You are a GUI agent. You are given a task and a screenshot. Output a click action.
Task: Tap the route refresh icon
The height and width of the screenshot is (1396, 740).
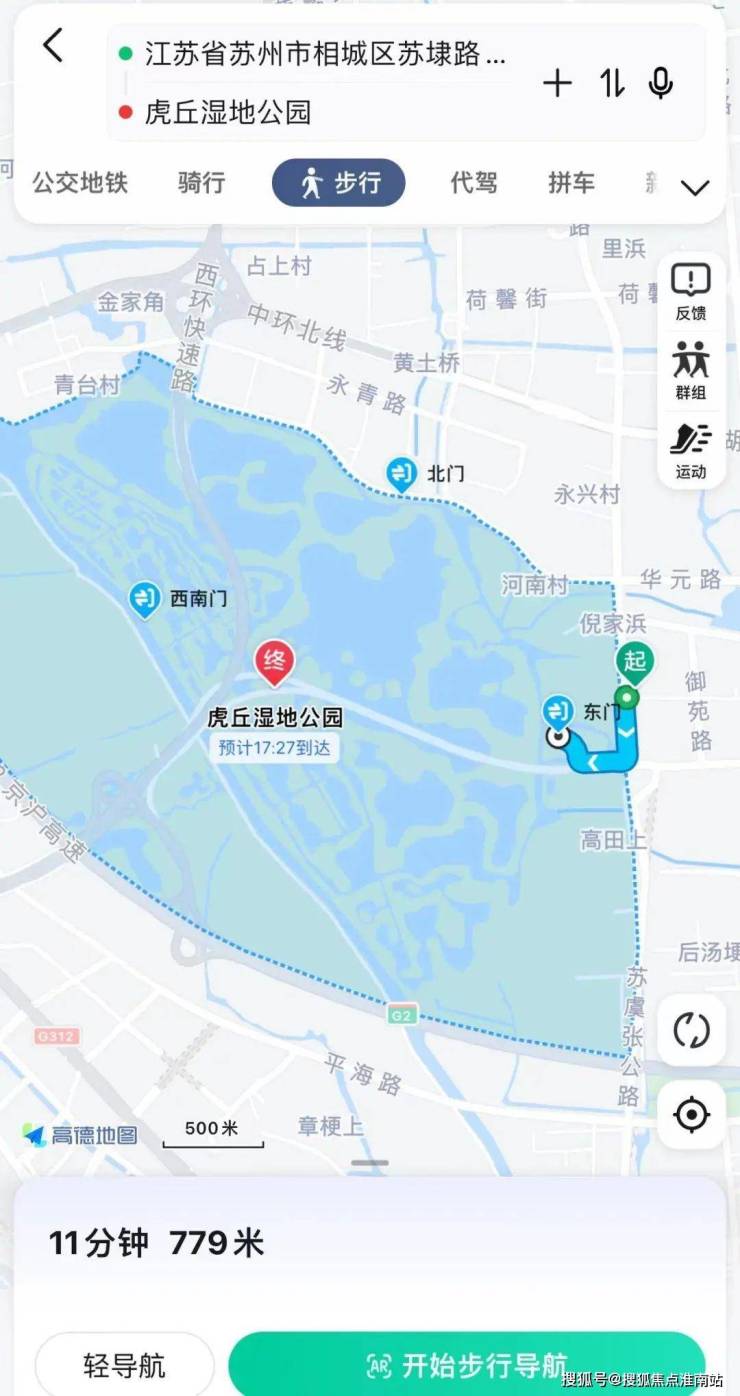click(x=690, y=1029)
